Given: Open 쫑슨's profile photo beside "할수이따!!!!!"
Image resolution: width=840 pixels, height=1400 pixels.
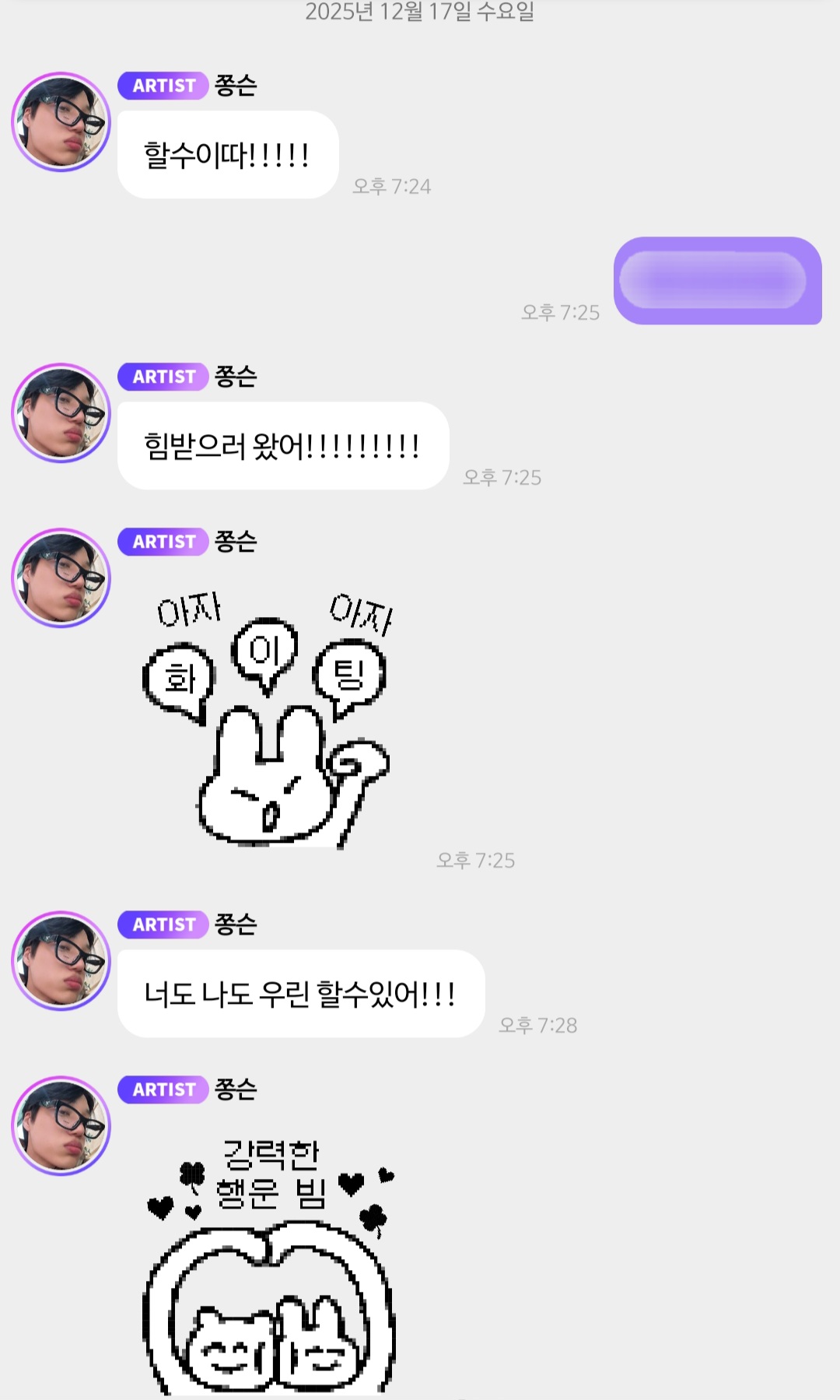Looking at the screenshot, I should tap(61, 122).
